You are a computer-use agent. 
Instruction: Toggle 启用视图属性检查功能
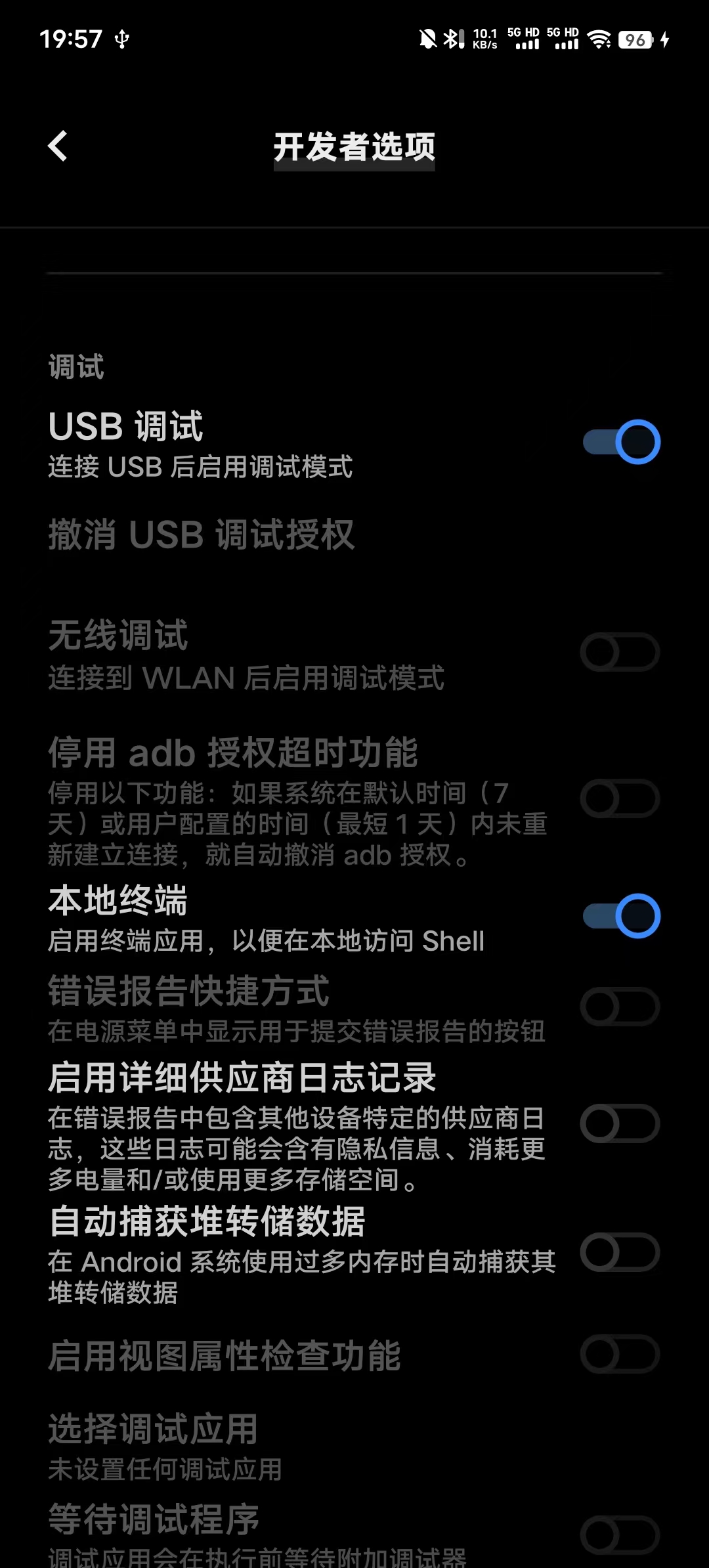click(620, 1354)
